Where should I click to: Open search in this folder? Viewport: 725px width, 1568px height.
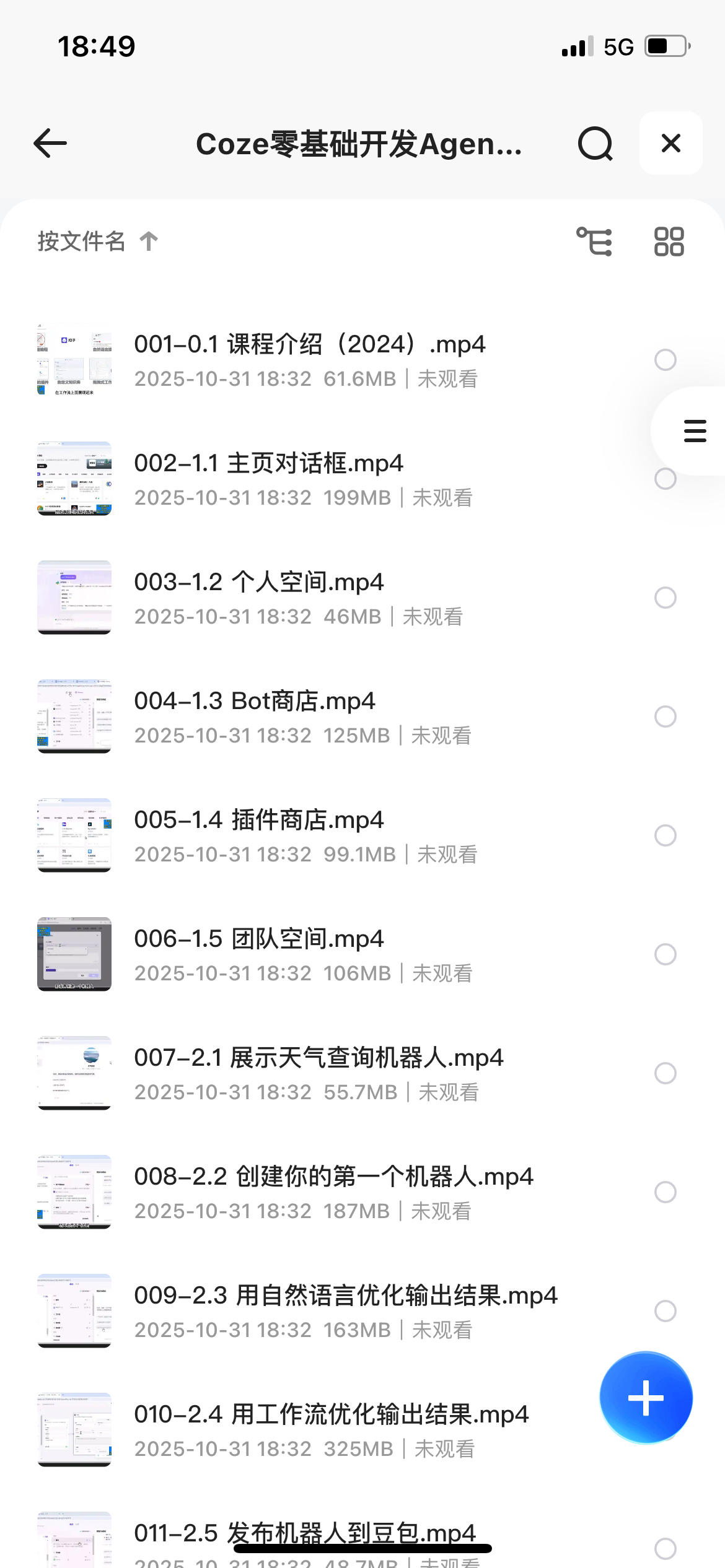point(595,144)
